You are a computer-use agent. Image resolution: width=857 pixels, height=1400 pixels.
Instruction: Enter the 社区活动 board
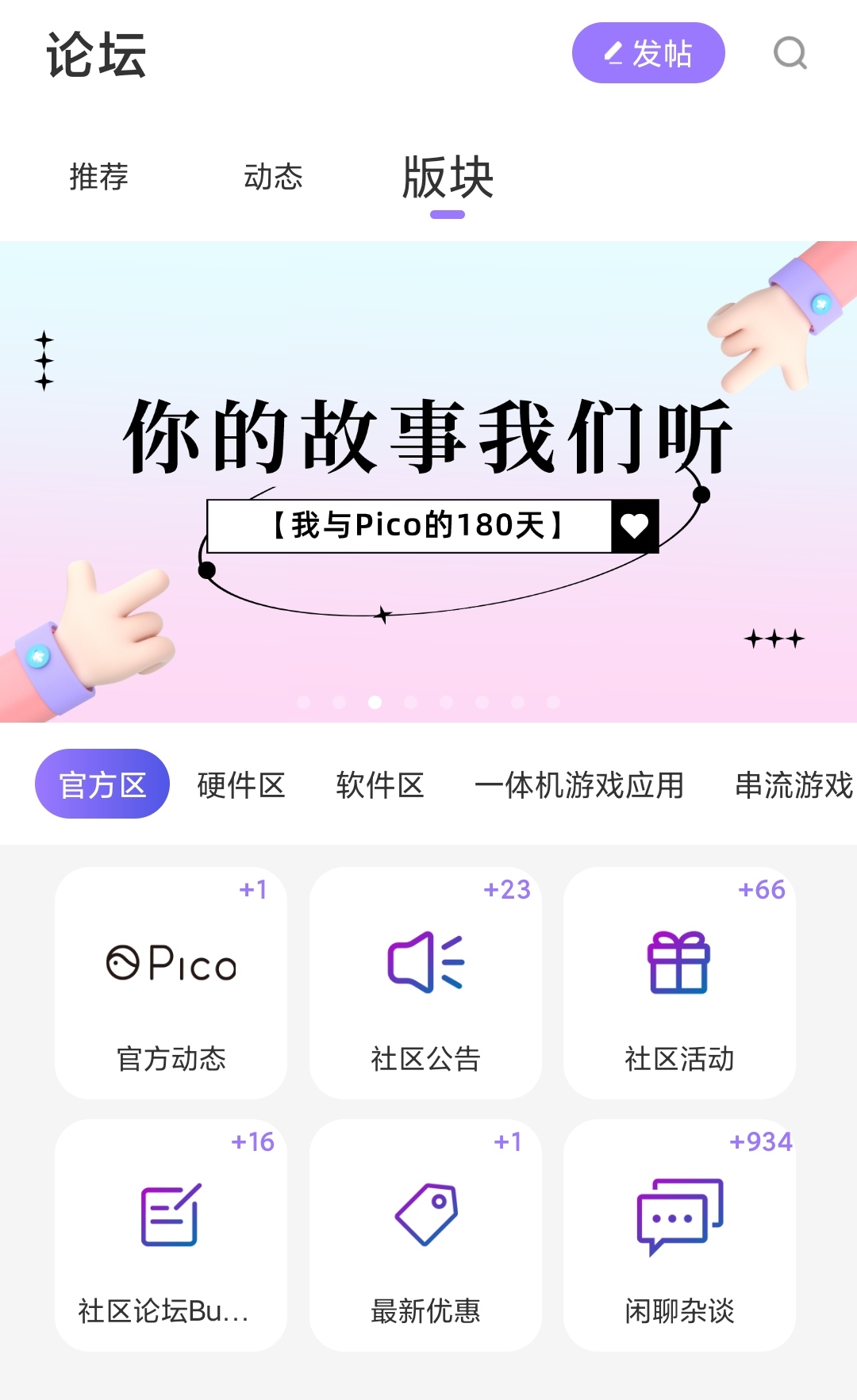point(679,983)
